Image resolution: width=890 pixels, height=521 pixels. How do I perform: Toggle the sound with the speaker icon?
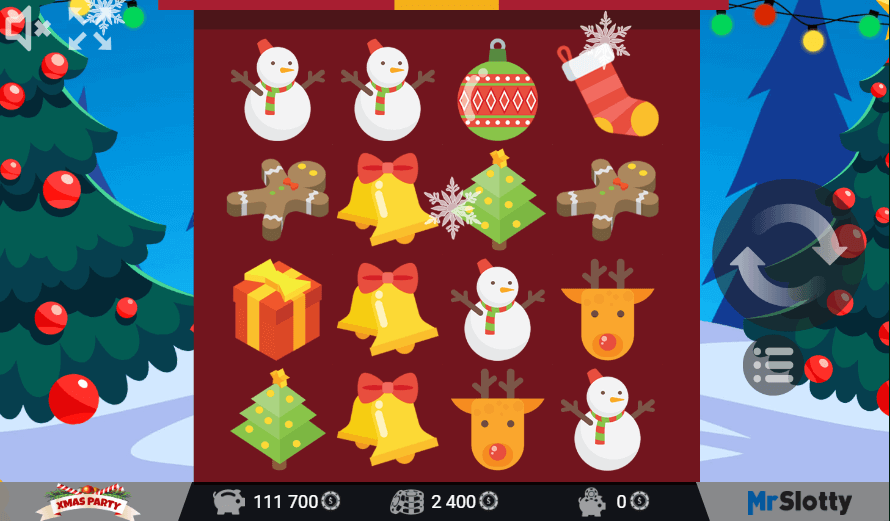[27, 27]
